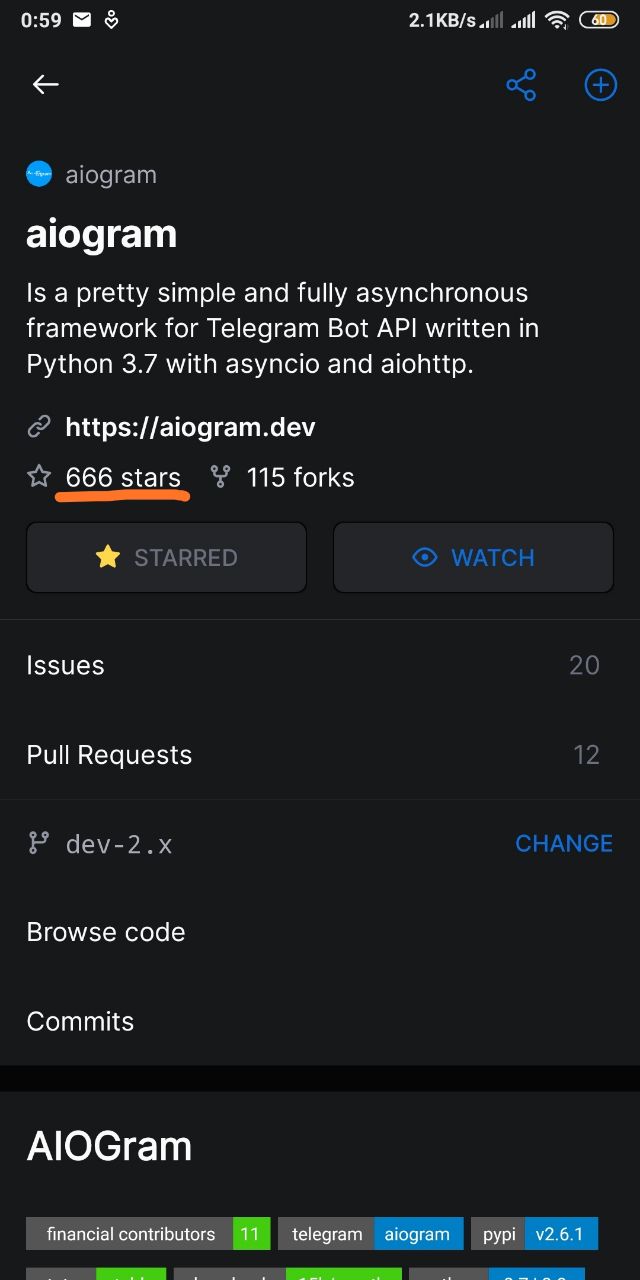This screenshot has width=640, height=1280.
Task: Open the telegram aiogram badge
Action: pos(371,1234)
